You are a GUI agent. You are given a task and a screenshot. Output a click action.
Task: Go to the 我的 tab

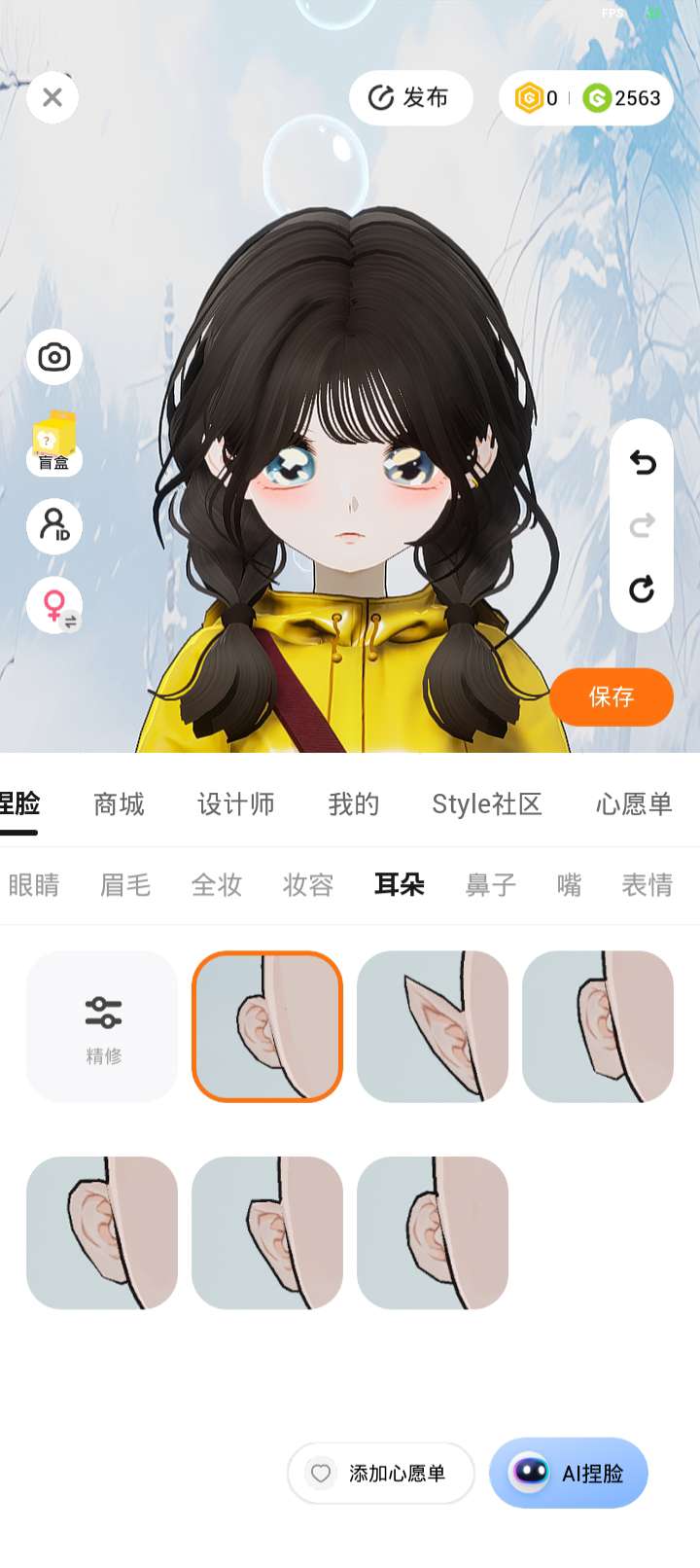354,804
